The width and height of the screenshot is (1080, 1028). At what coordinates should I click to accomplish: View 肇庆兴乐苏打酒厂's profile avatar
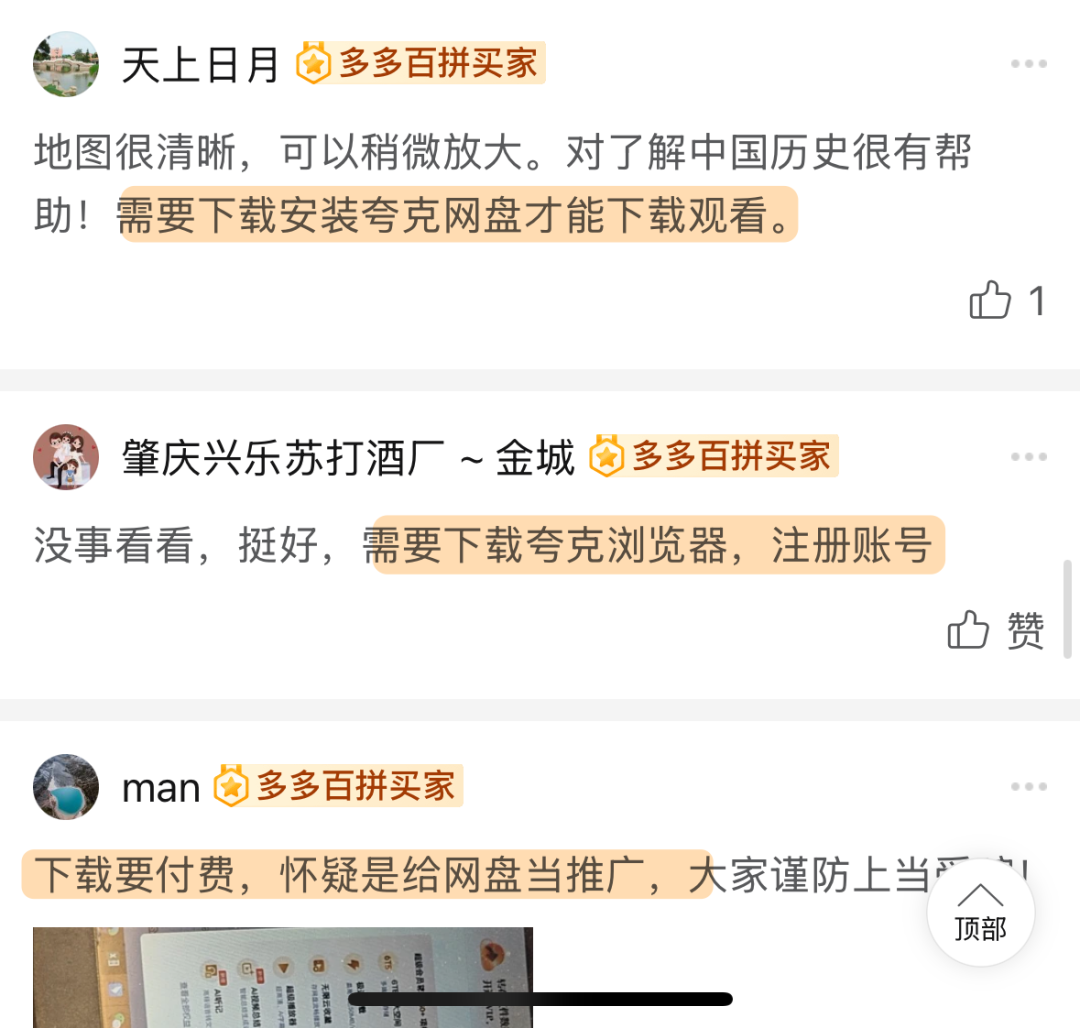point(66,458)
